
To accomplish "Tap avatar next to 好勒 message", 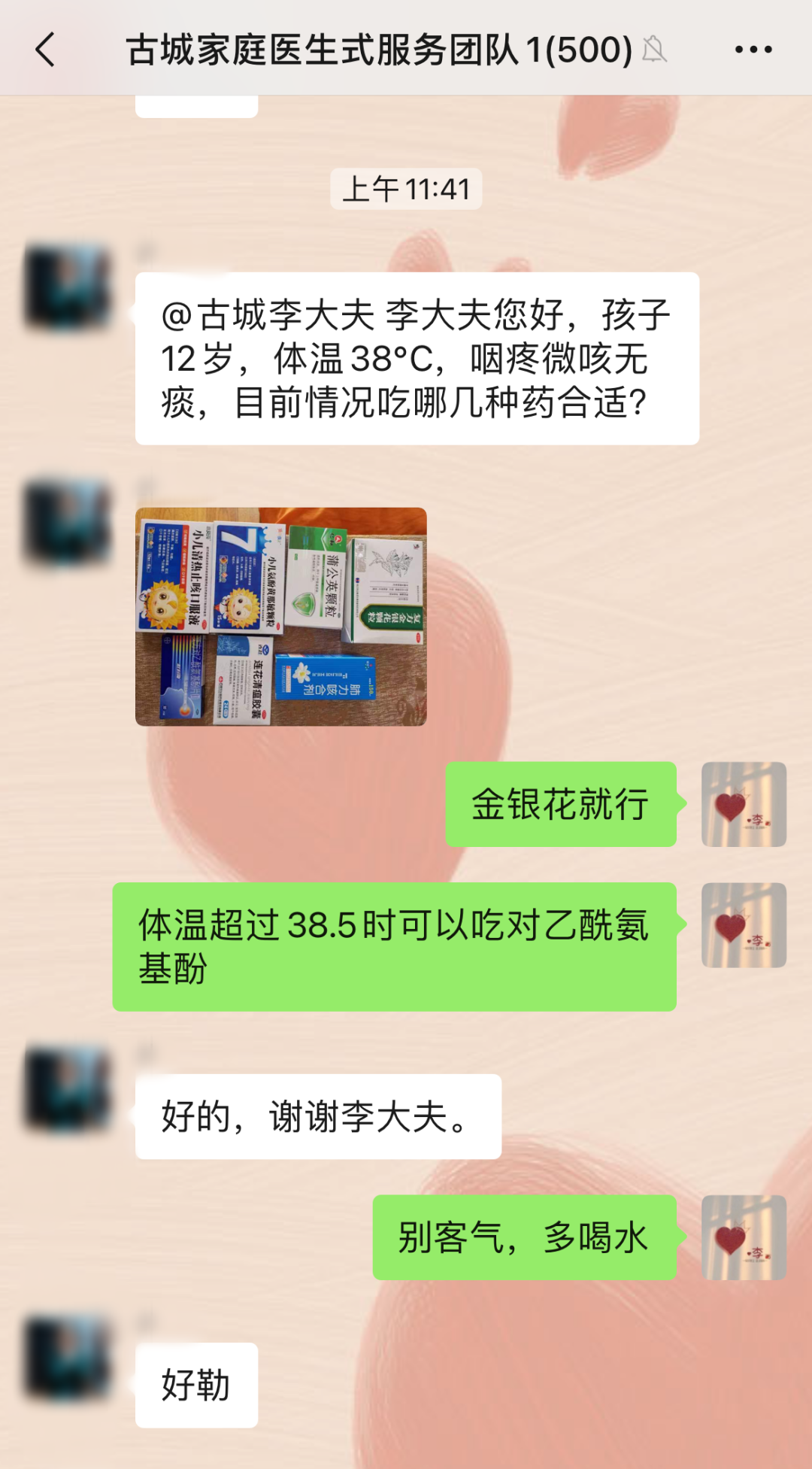I will (68, 1358).
